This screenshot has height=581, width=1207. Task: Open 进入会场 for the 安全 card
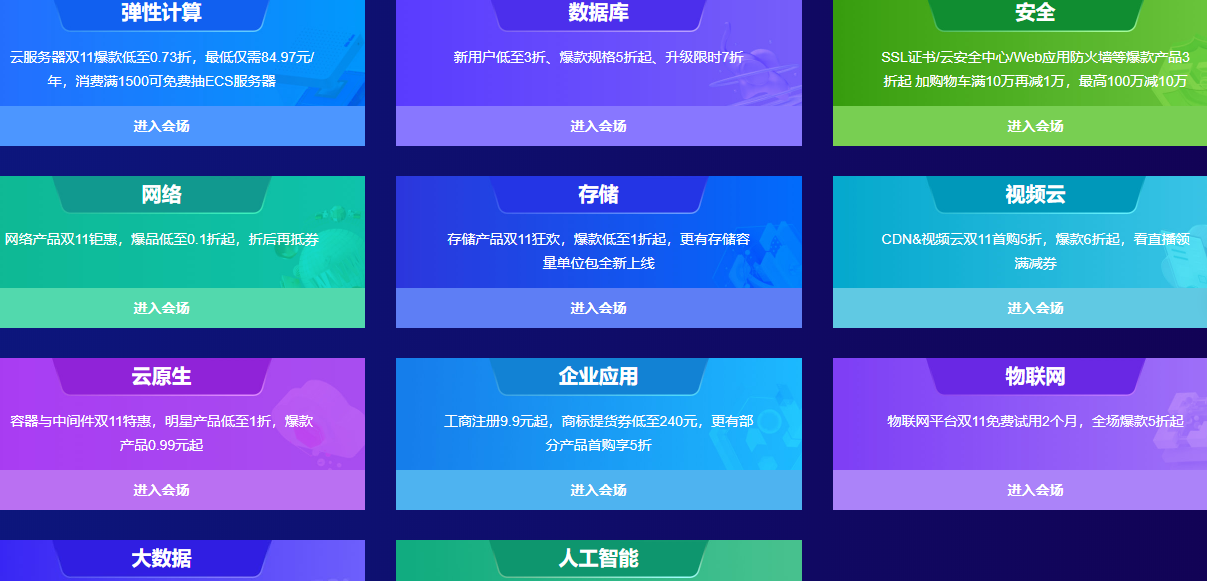[1035, 126]
